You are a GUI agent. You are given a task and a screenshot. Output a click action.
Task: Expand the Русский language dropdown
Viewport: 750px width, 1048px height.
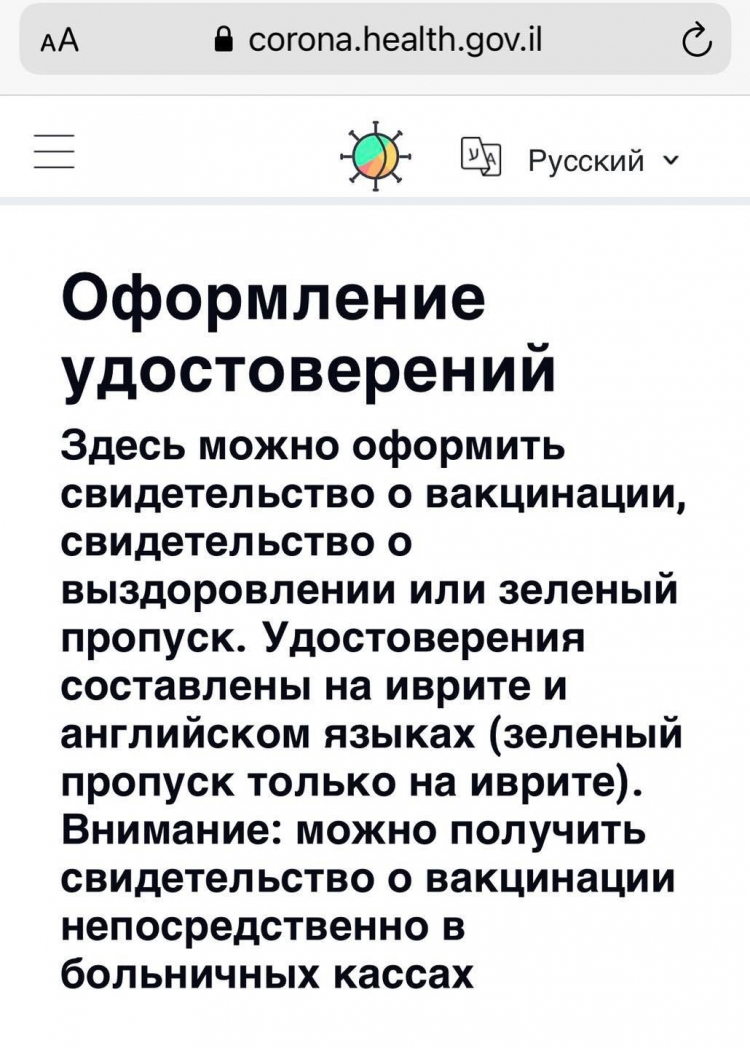tap(570, 160)
